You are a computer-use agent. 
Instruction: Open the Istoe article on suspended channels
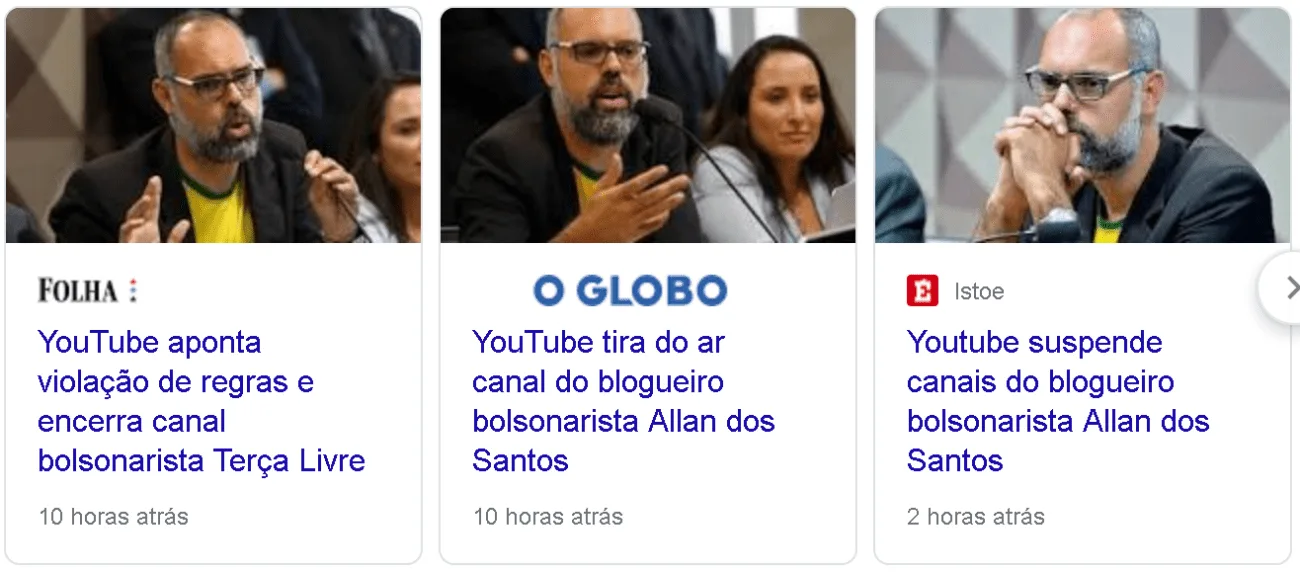point(1058,401)
